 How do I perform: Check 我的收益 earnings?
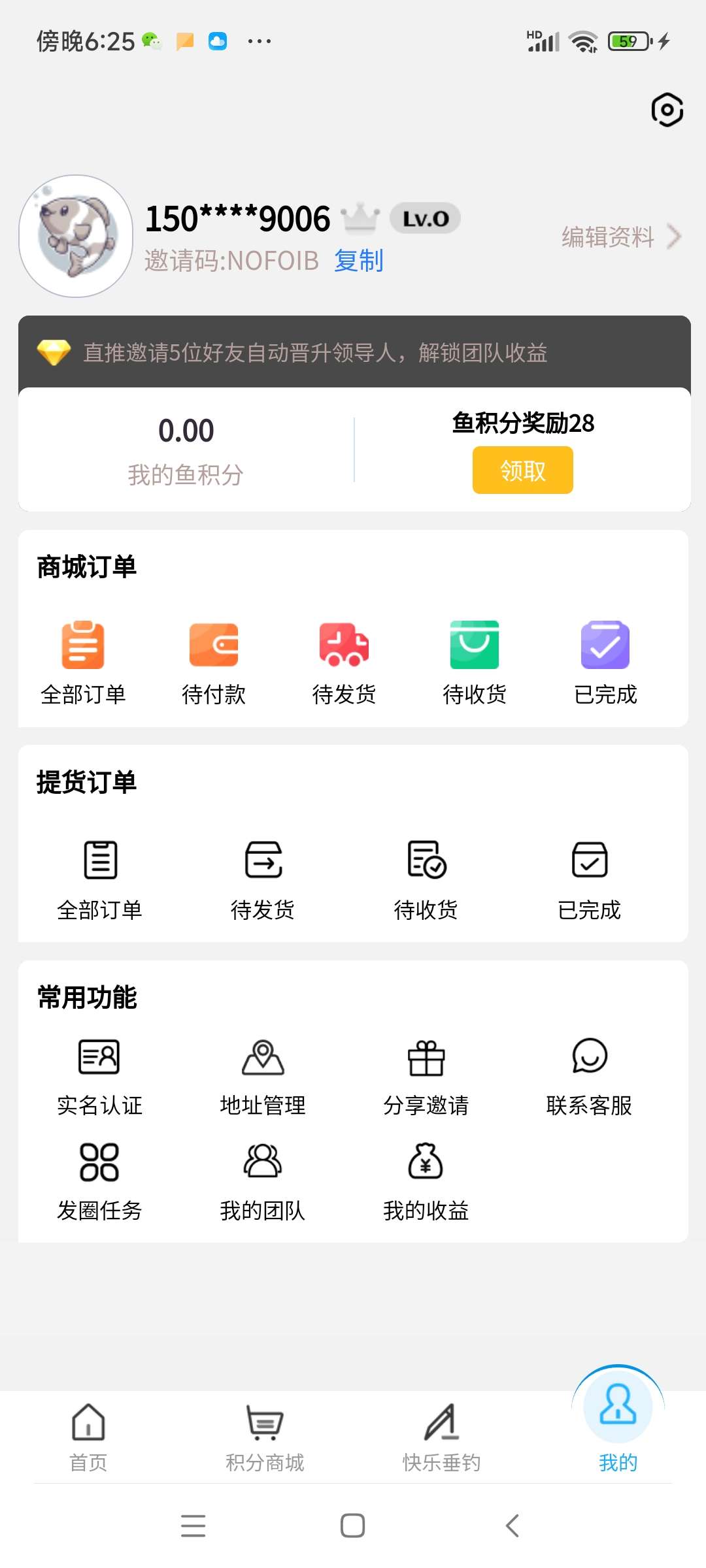(426, 1180)
